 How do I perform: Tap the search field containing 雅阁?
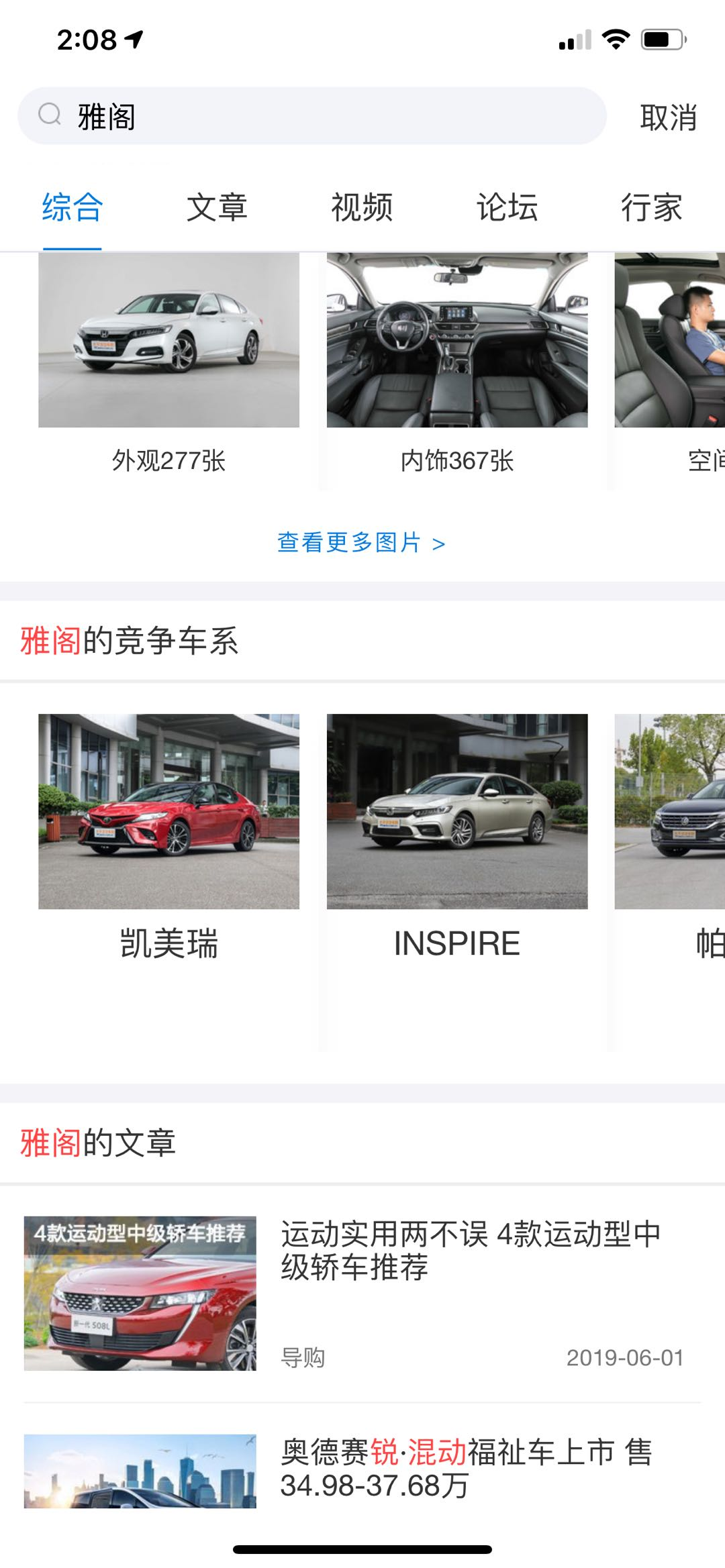click(312, 117)
